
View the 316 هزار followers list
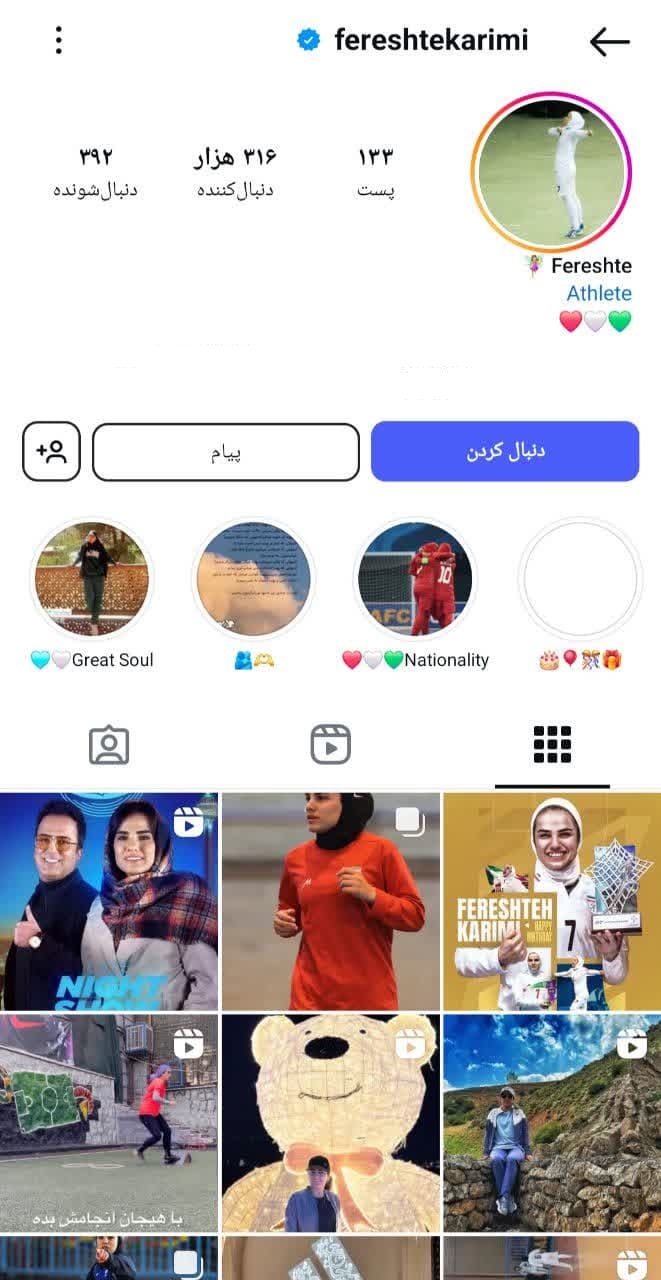click(x=235, y=171)
